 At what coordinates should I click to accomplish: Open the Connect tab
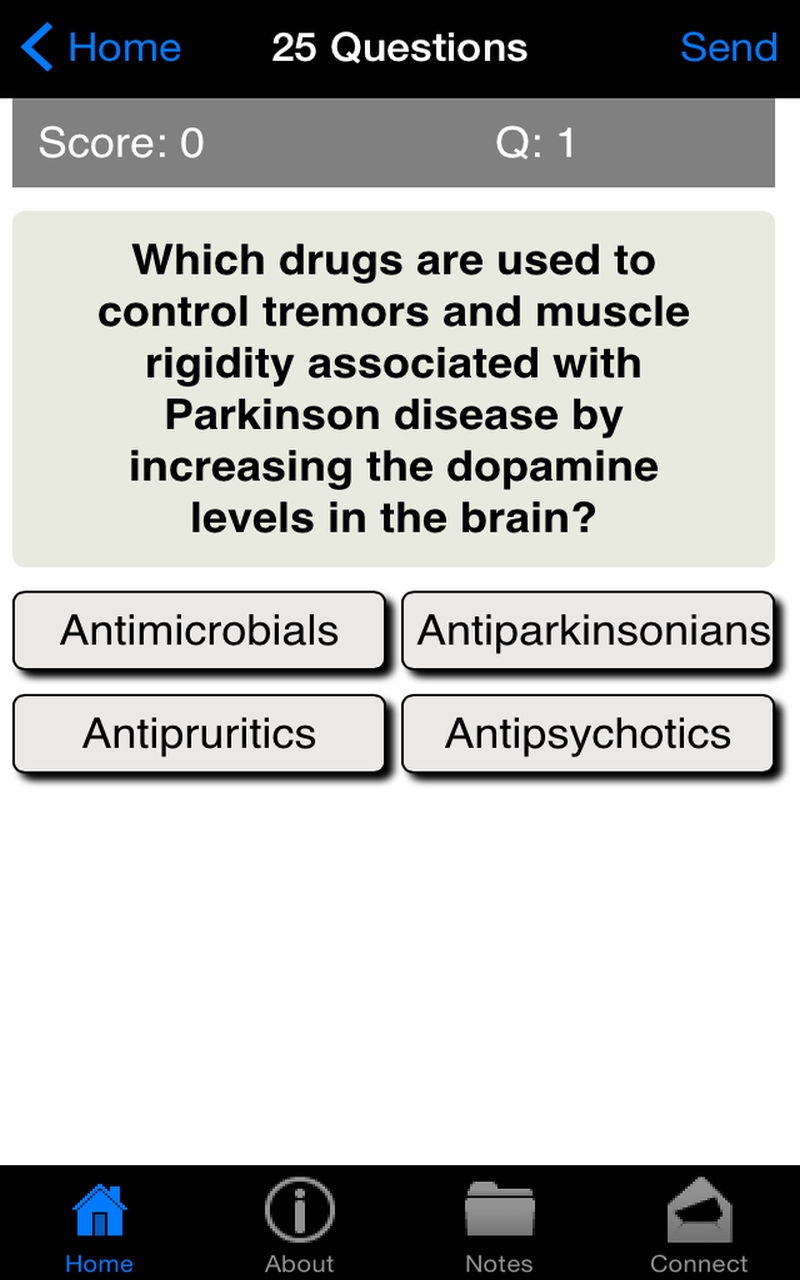point(699,1225)
